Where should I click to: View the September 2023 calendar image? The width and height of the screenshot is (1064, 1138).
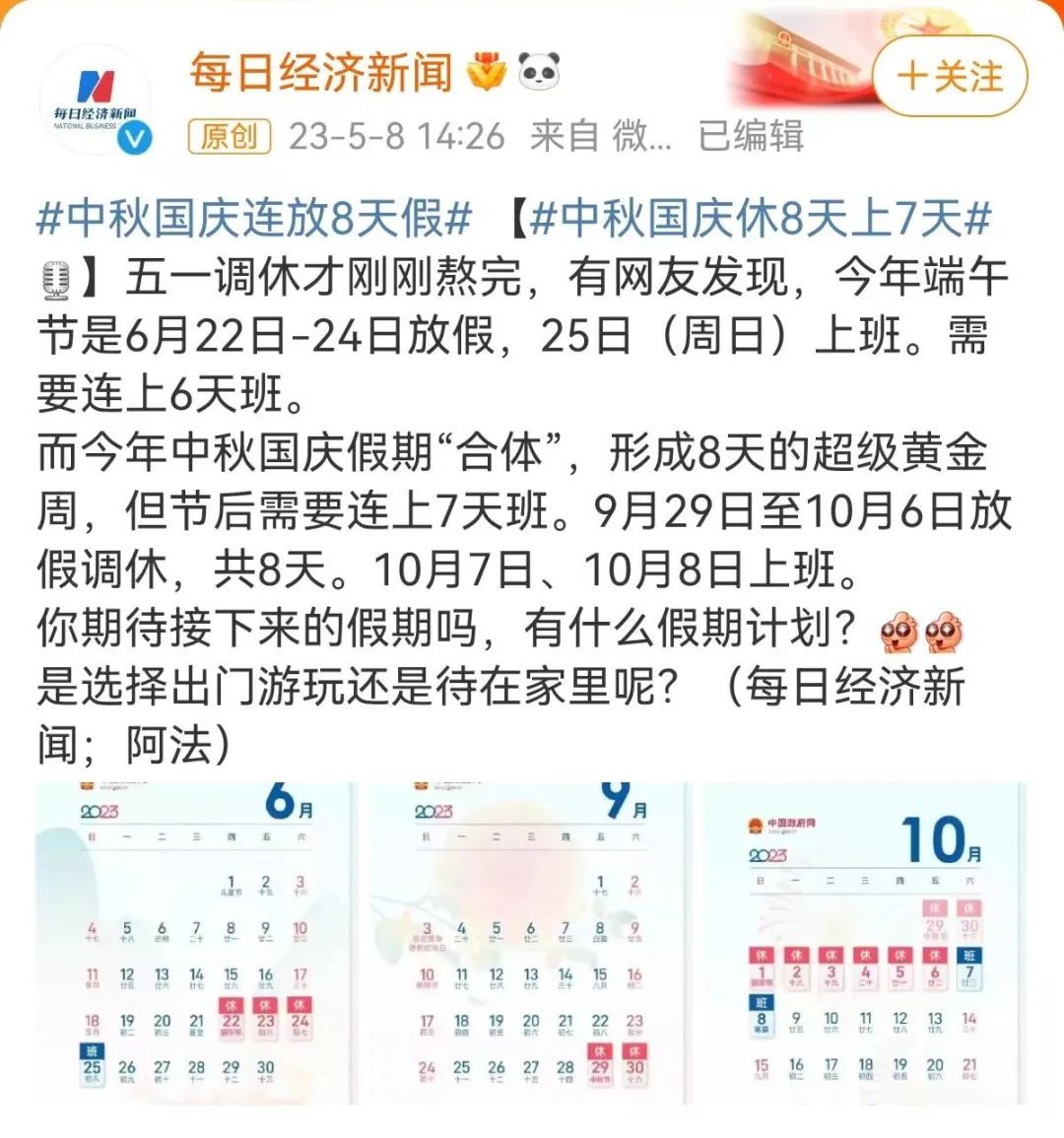pos(532,943)
